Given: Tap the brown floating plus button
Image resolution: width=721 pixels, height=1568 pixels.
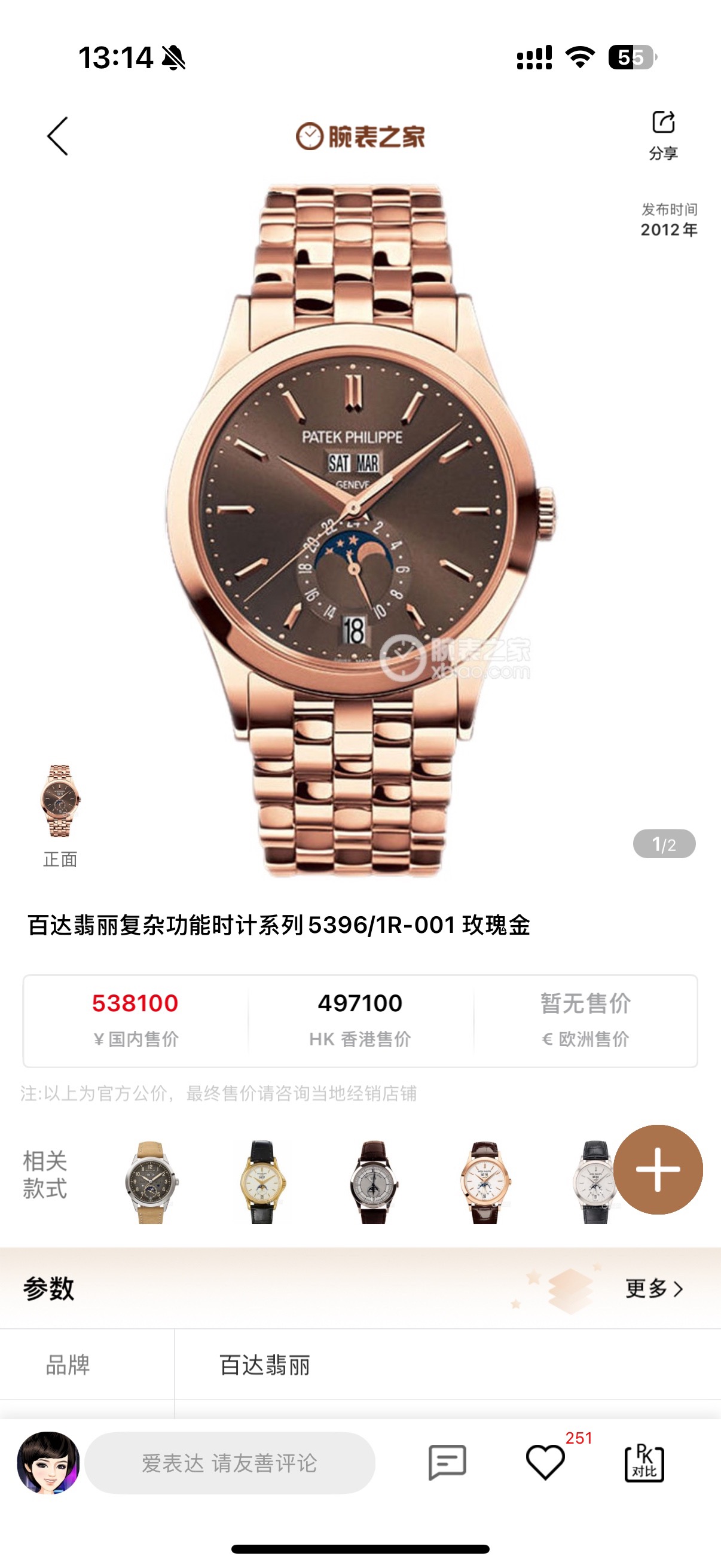Looking at the screenshot, I should pos(658,1169).
